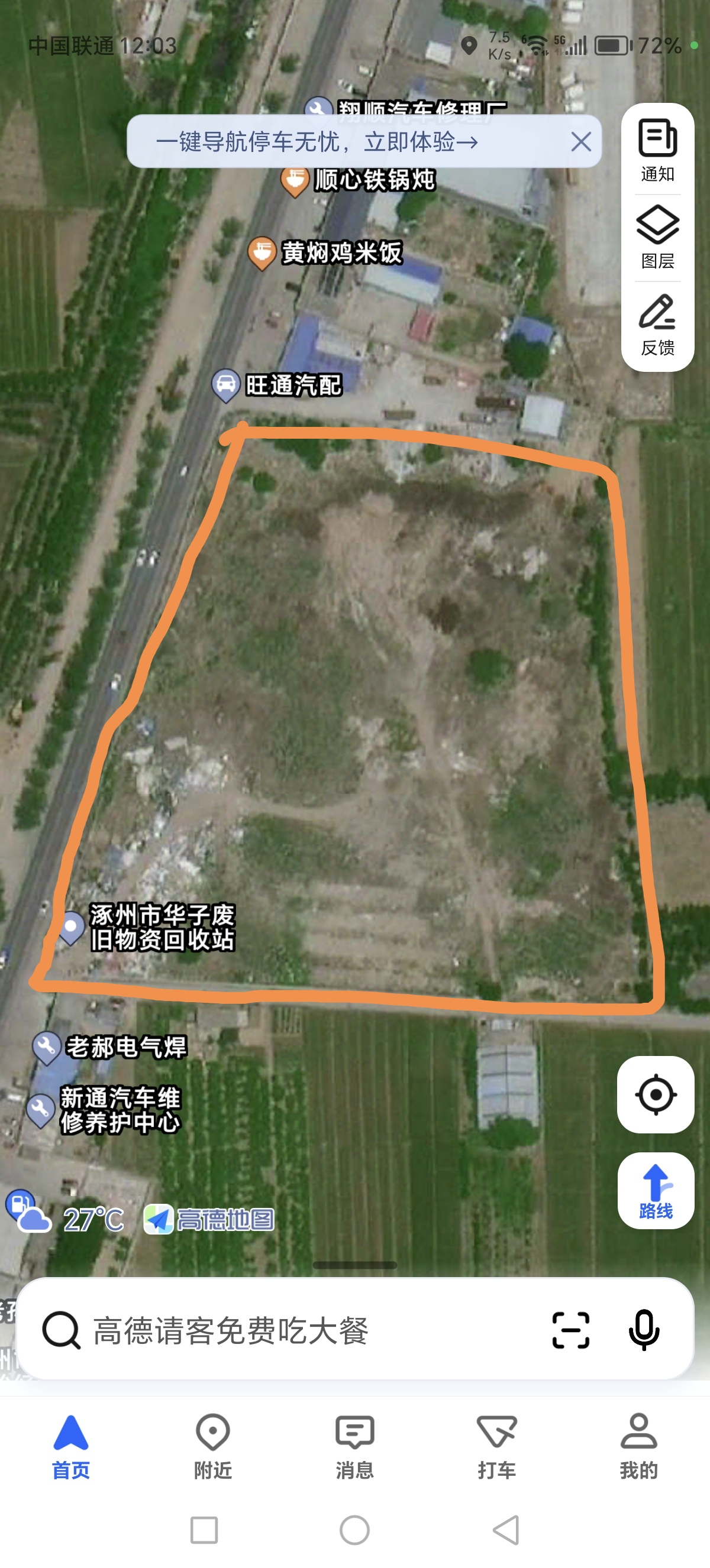
Task: Open the 一键导航停车无忧 promo banner
Action: 317,142
